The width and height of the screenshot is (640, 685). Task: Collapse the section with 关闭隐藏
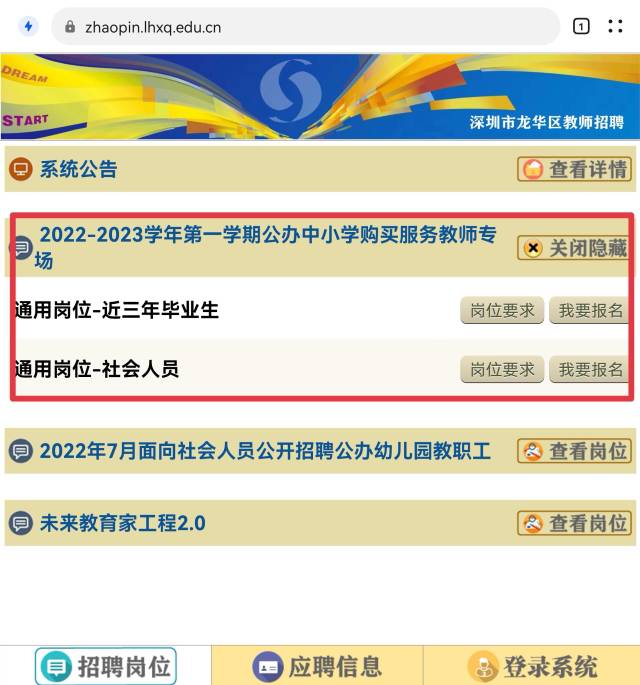point(575,248)
